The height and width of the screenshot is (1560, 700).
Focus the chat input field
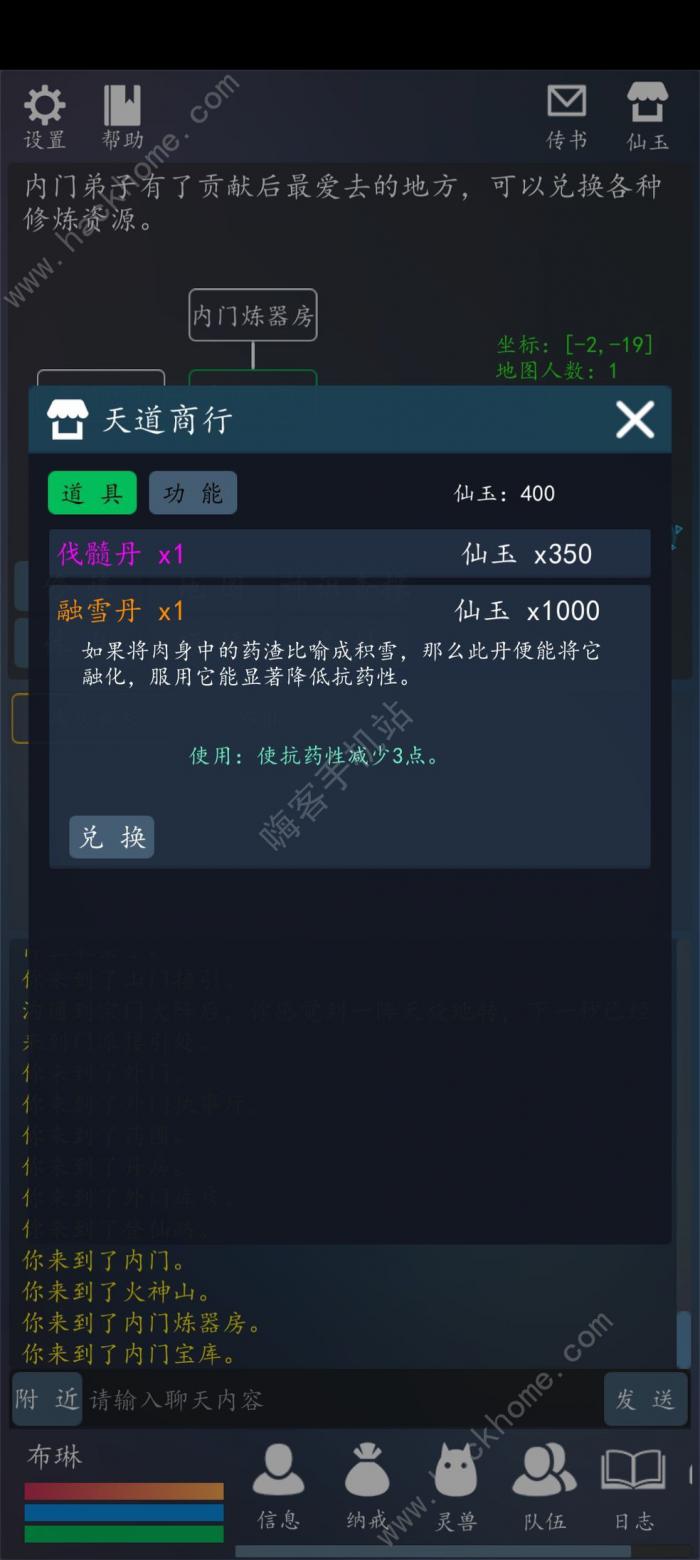pos(340,1400)
